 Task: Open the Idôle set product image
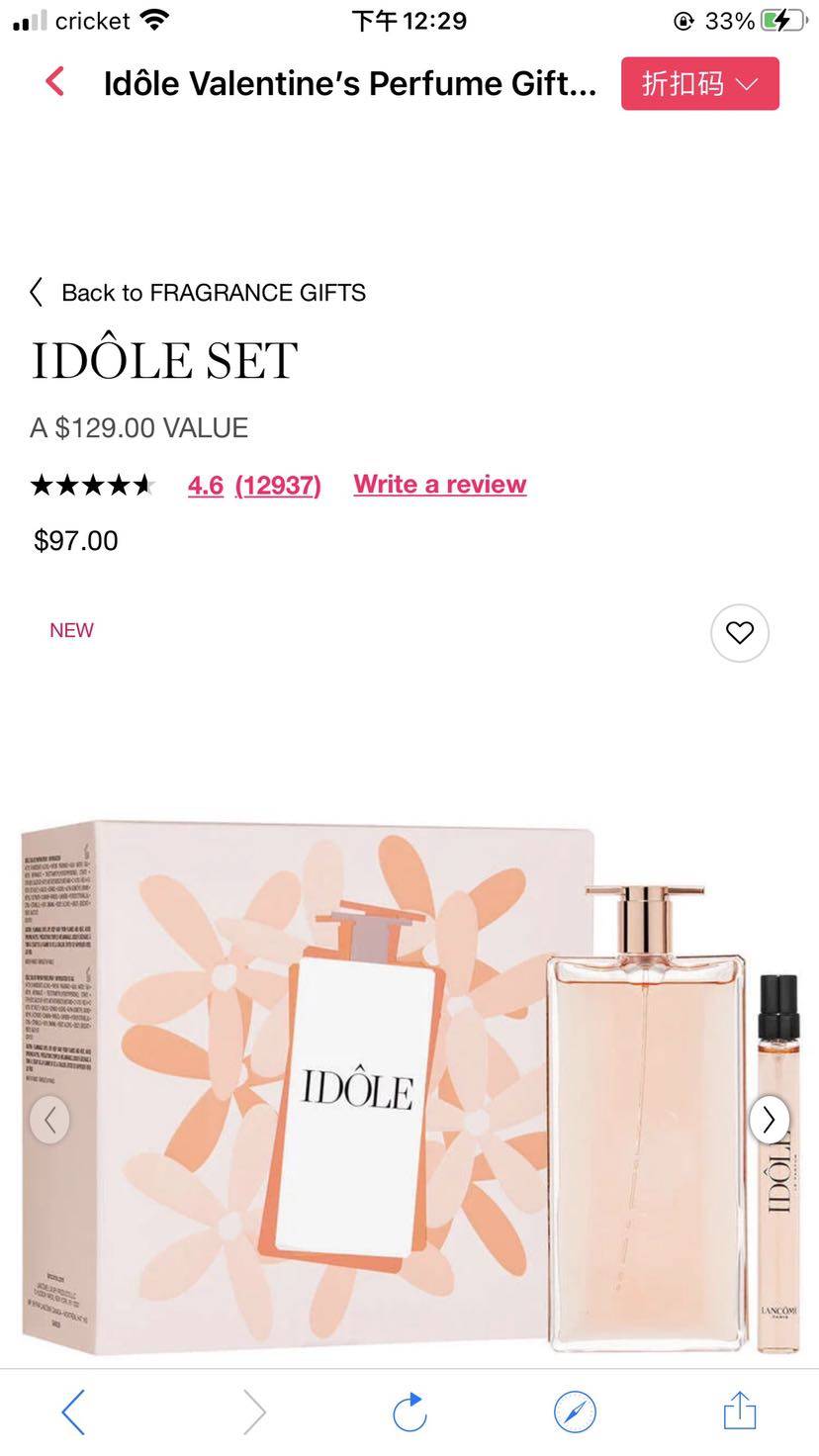click(396, 1088)
